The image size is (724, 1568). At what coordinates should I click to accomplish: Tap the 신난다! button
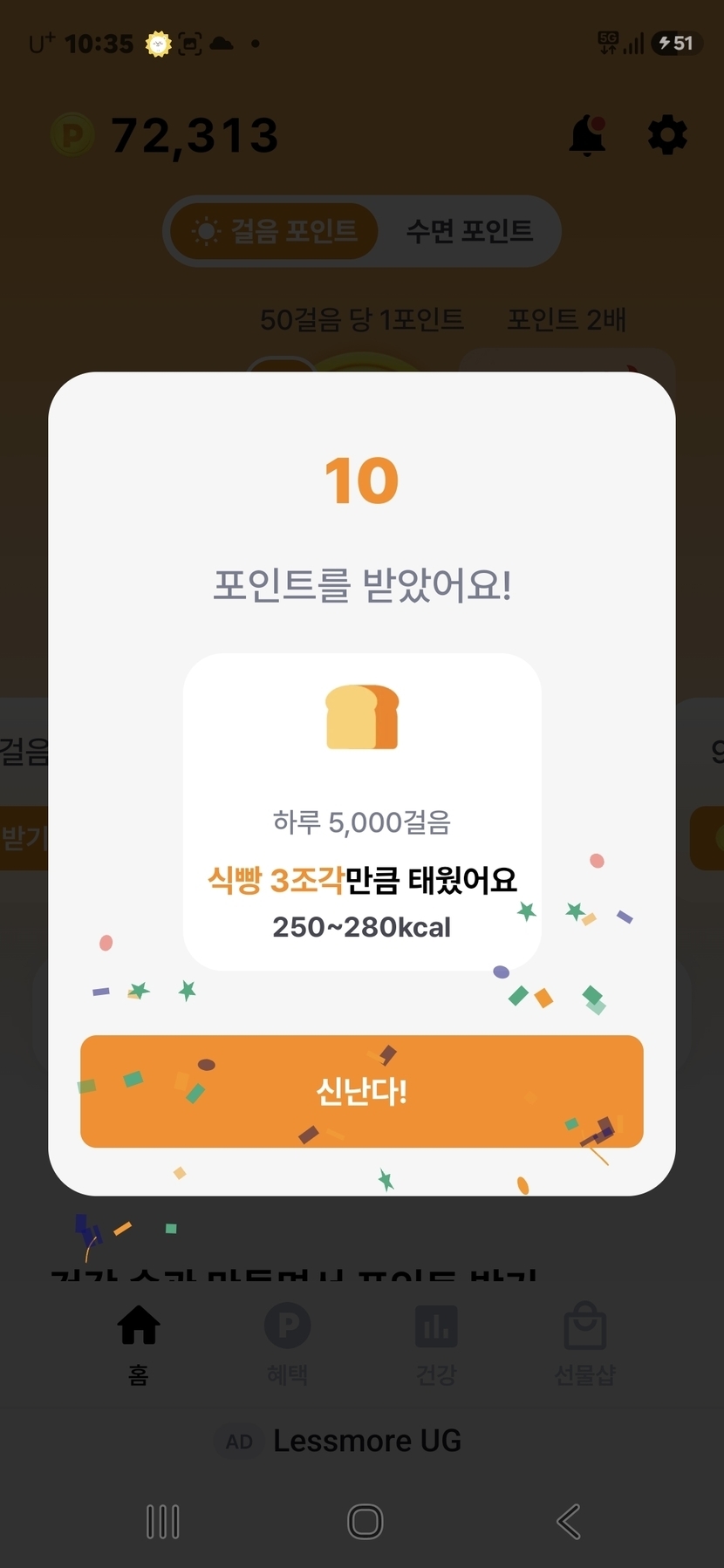361,1091
